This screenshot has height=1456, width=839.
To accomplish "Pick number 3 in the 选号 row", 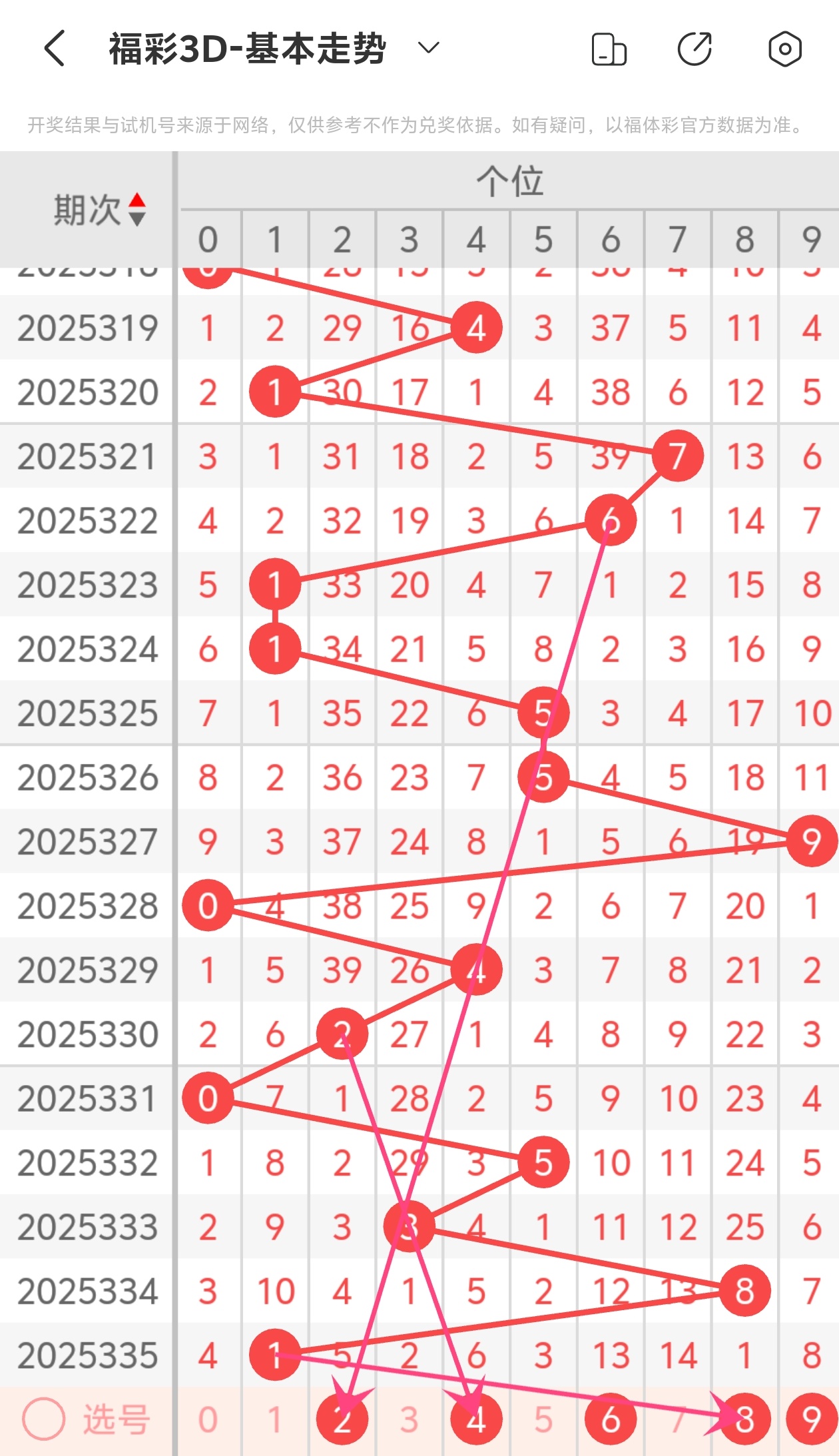I will click(x=409, y=1419).
